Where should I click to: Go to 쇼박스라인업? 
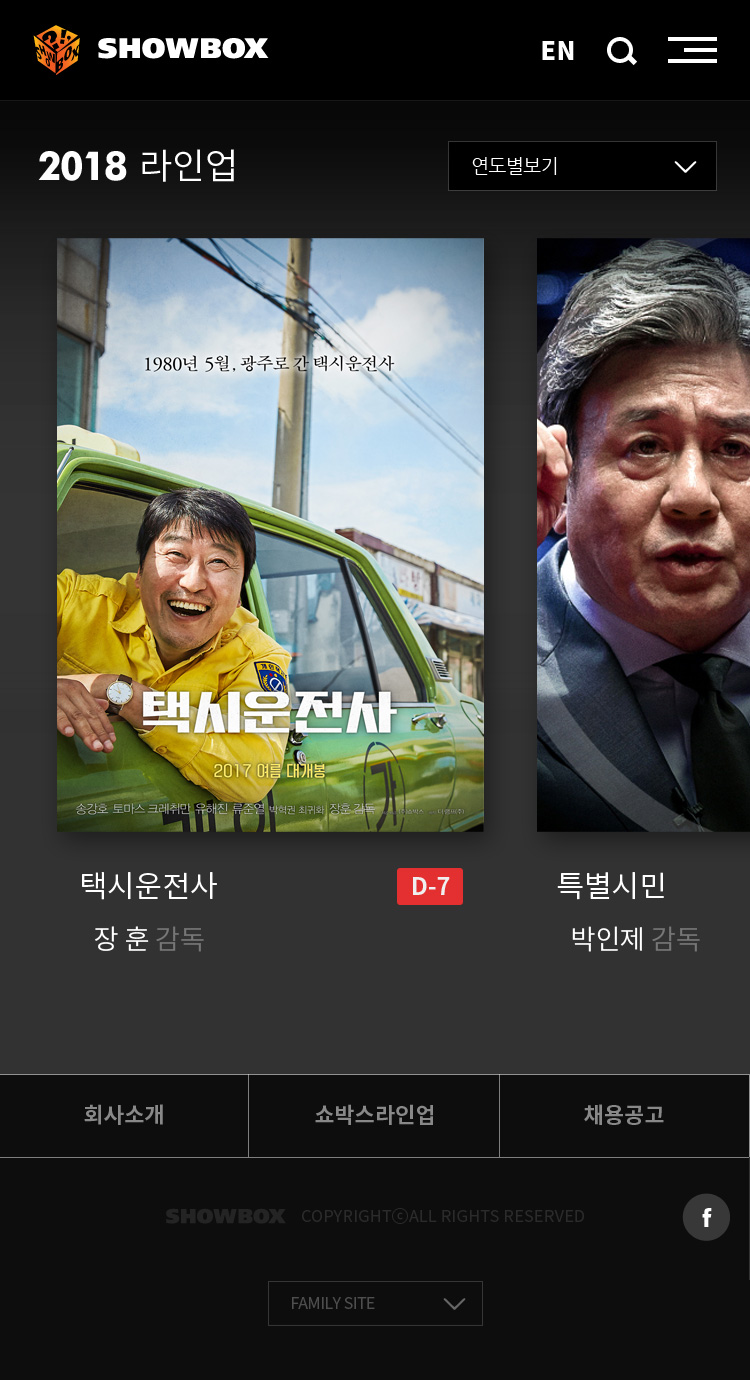coord(374,1115)
